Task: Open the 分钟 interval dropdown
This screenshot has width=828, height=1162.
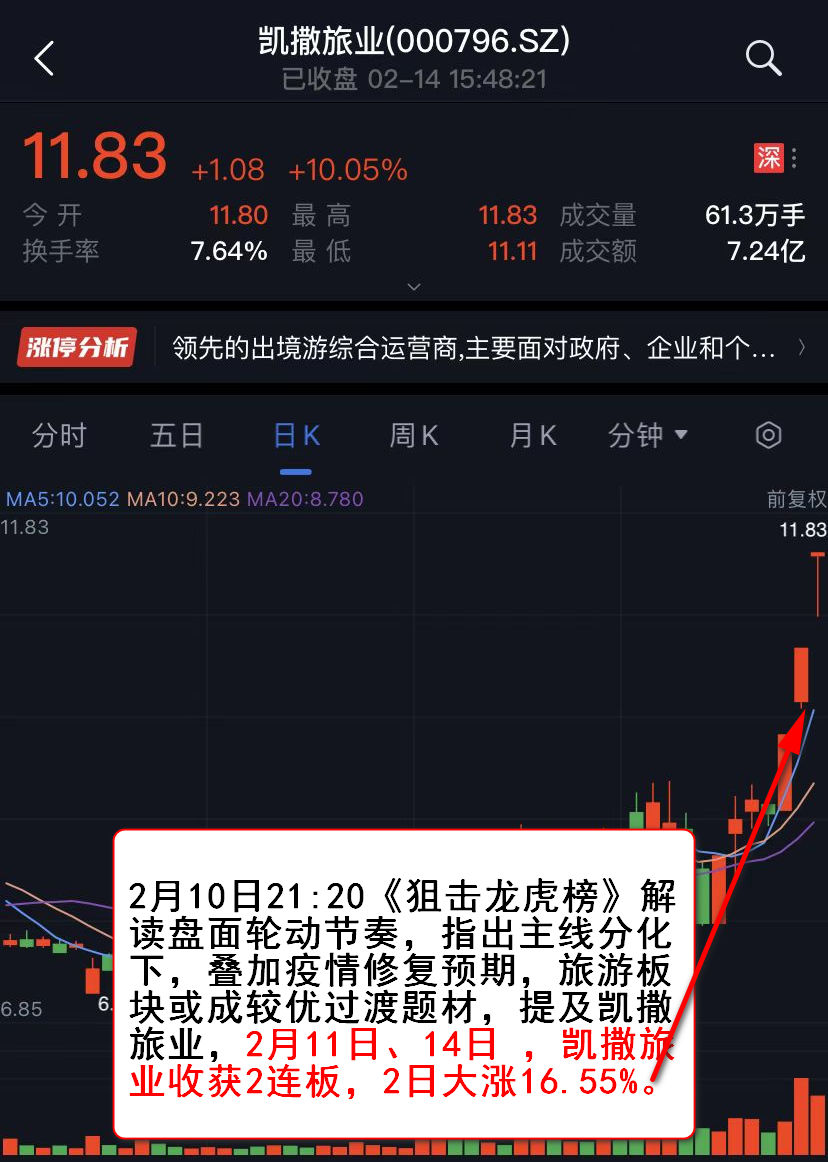Action: [648, 436]
